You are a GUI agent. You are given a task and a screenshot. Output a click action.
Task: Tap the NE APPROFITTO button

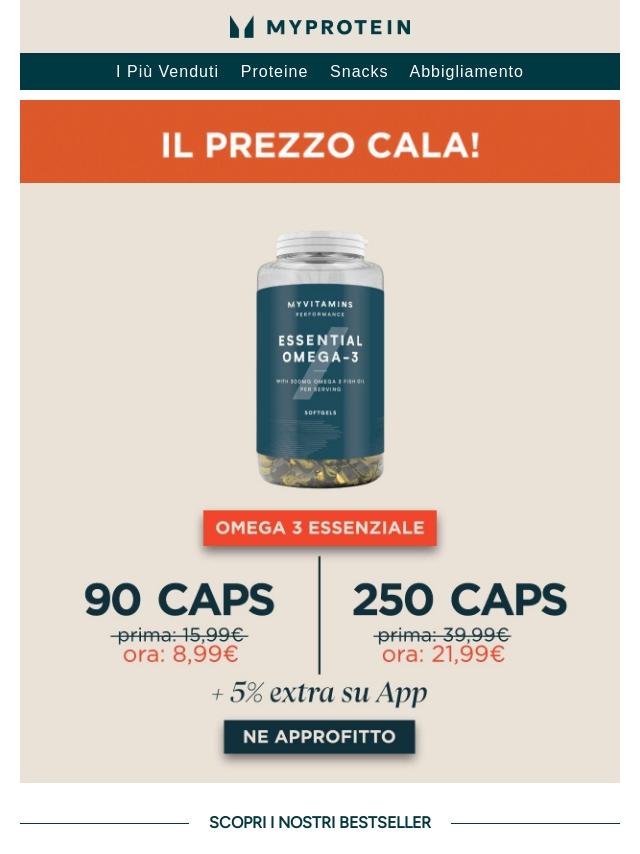(319, 738)
